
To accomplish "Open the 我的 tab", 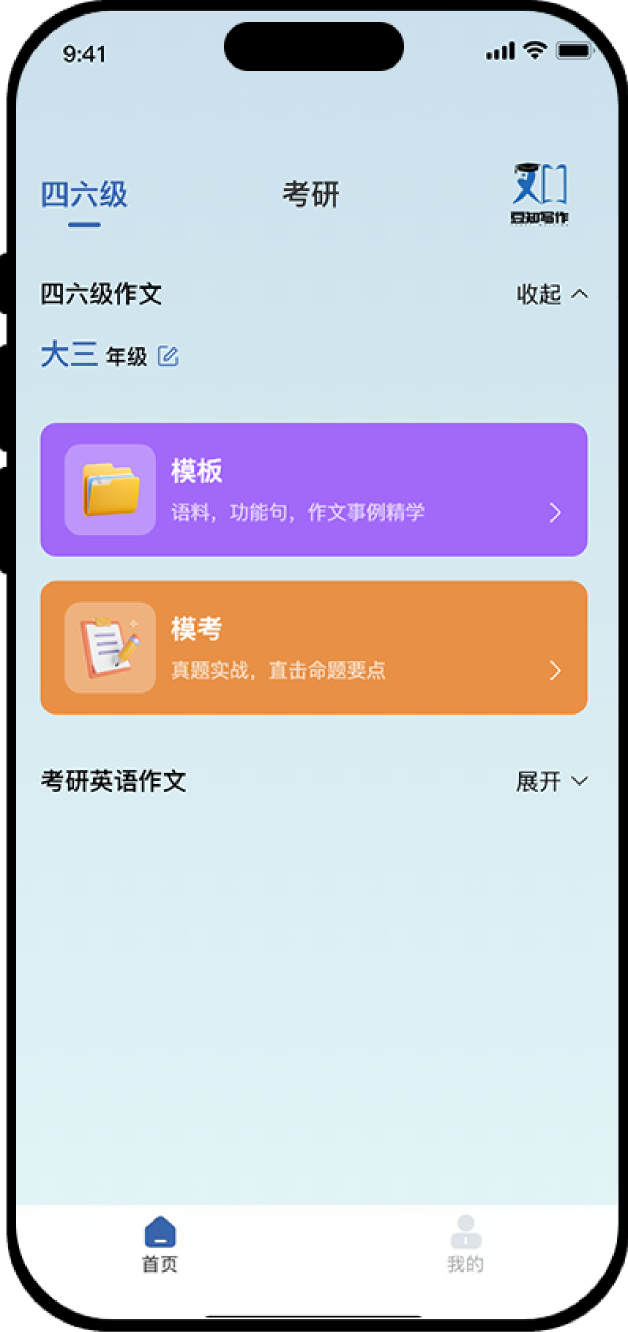I will [465, 1244].
